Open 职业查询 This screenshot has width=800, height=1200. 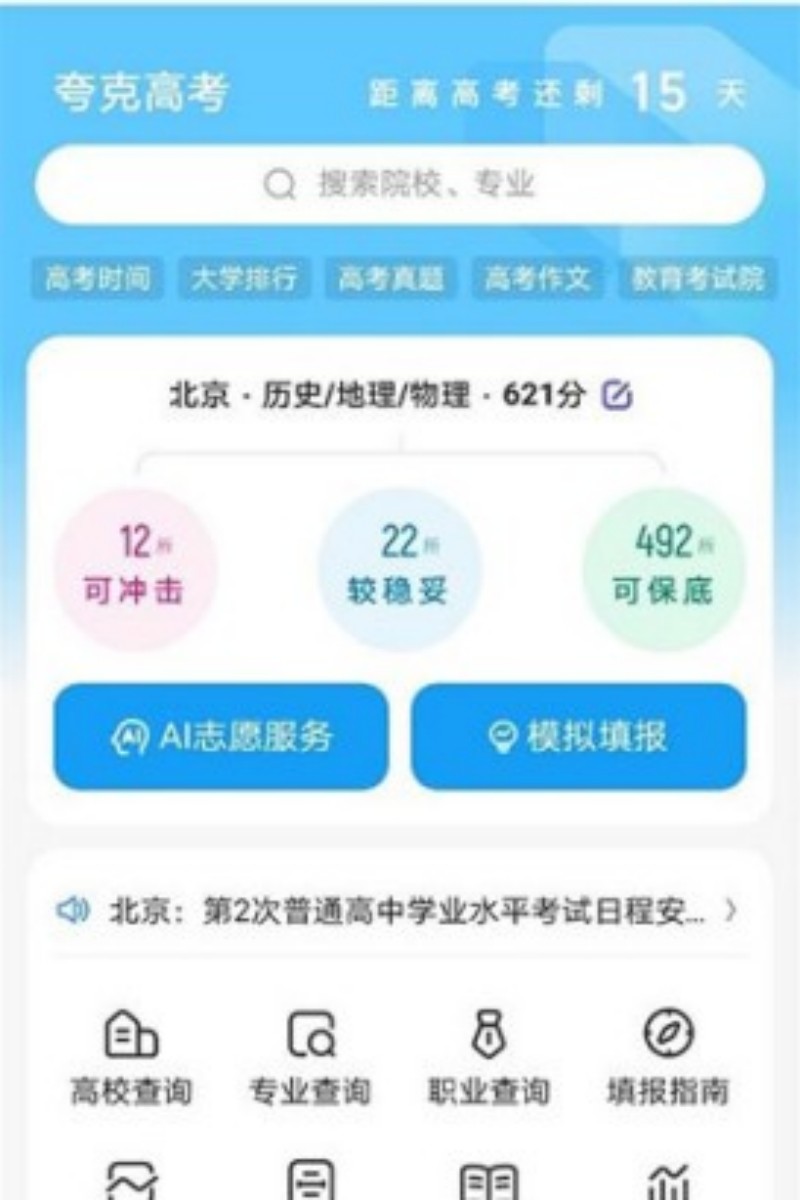pyautogui.click(x=489, y=1056)
